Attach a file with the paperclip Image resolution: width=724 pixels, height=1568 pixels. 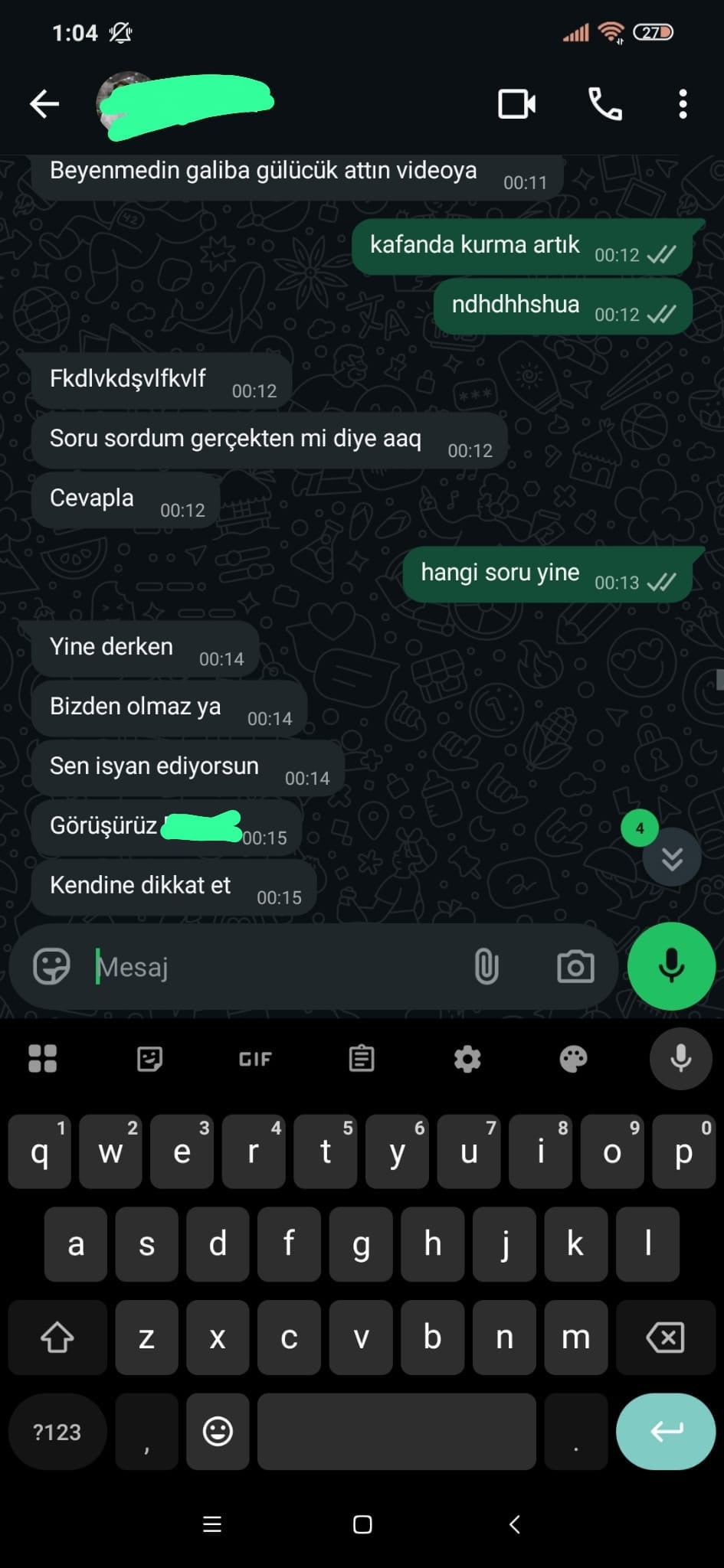486,966
